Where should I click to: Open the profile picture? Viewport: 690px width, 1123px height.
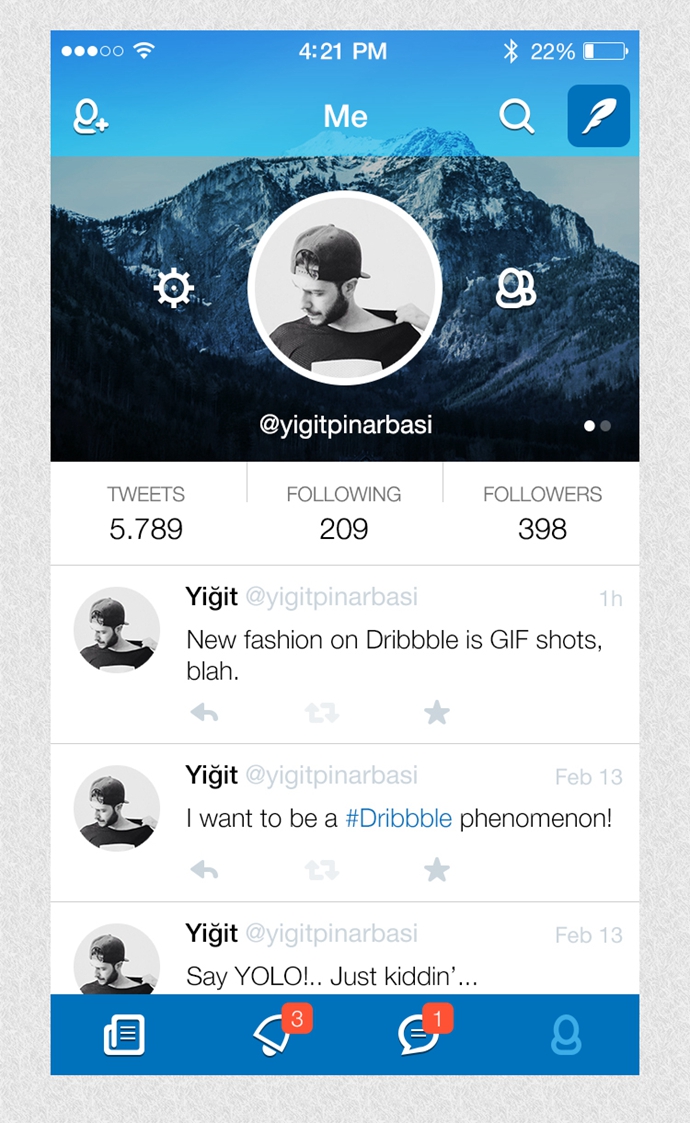point(345,289)
